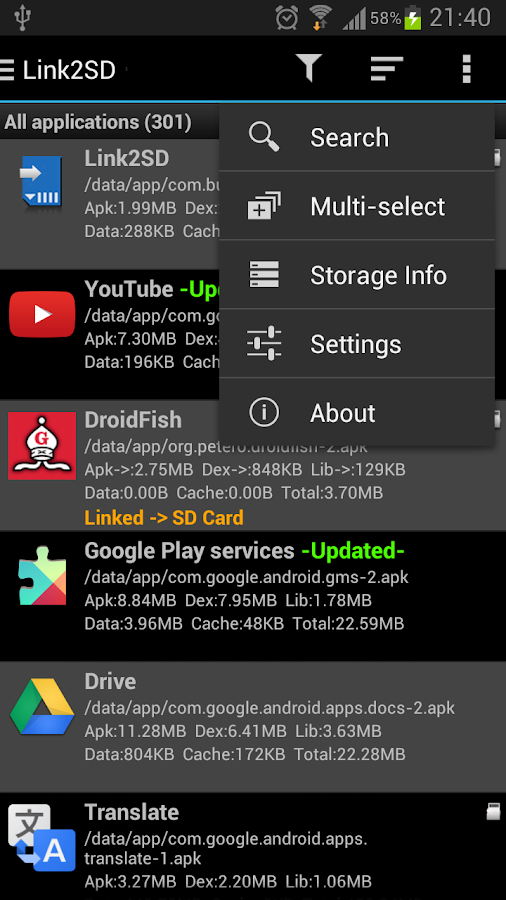
Task: Tap the three-dot overflow button
Action: coord(466,69)
